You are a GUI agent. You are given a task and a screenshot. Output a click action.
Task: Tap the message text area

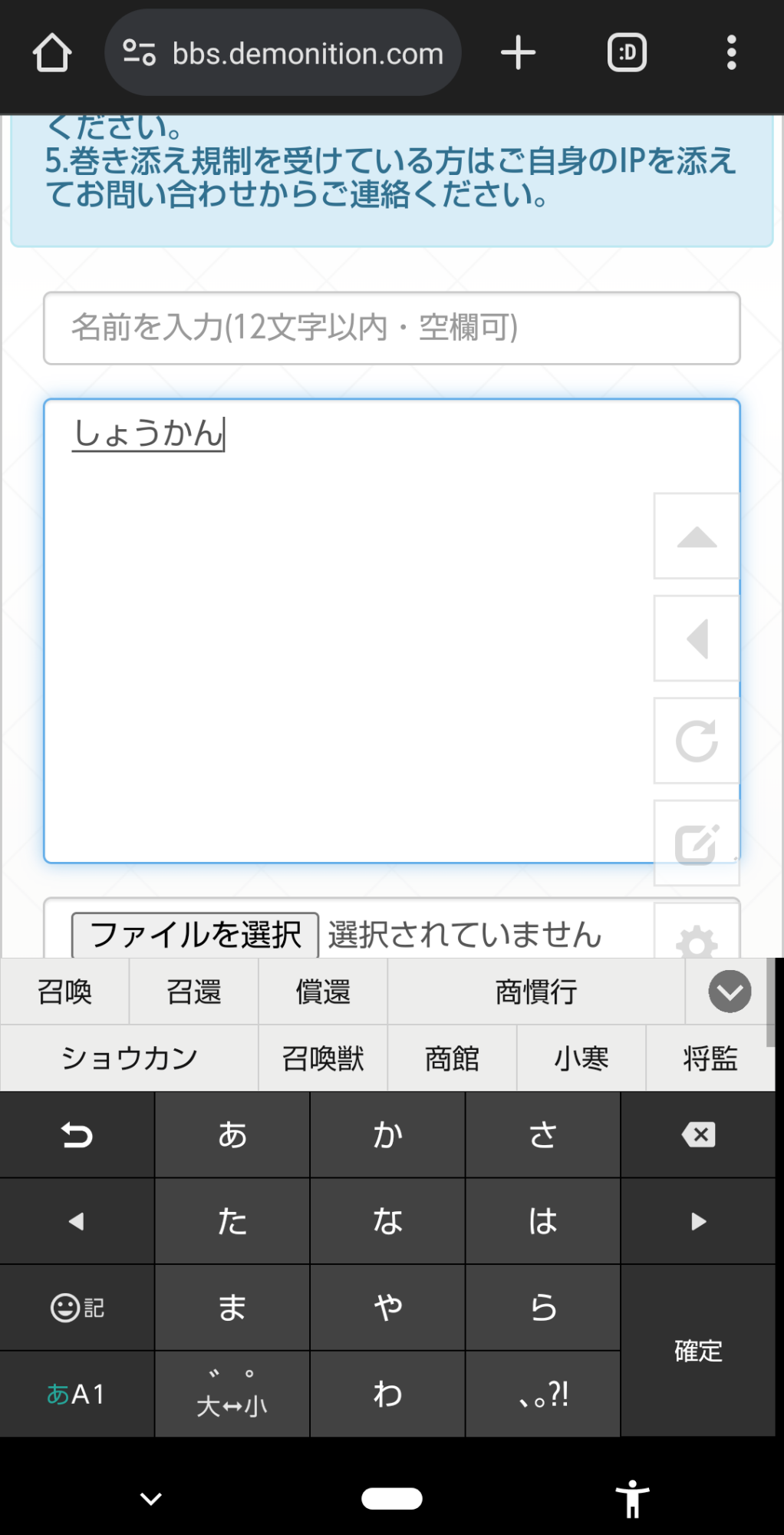[x=345, y=629]
